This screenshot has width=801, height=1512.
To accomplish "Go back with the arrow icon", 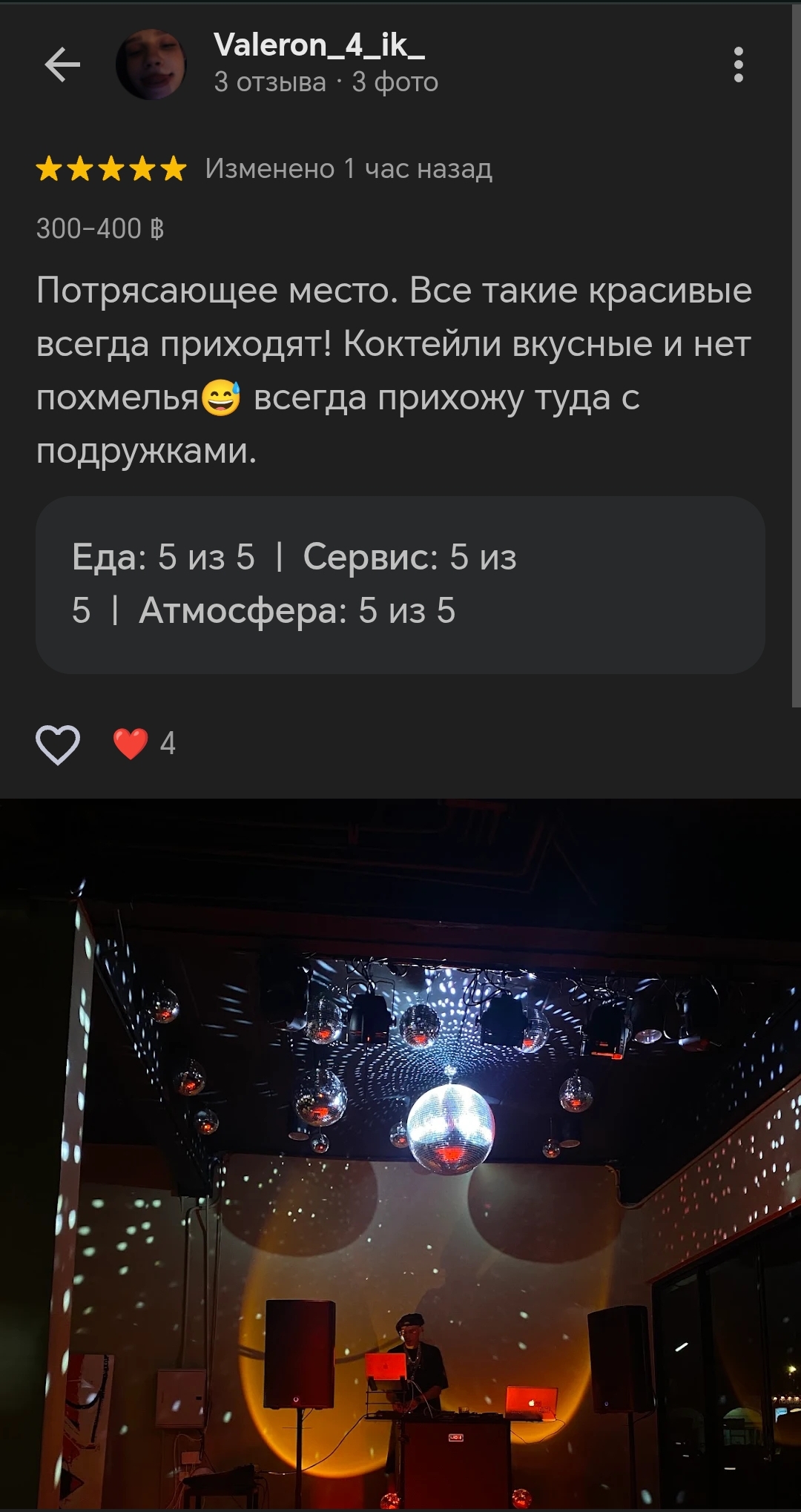I will coord(62,65).
